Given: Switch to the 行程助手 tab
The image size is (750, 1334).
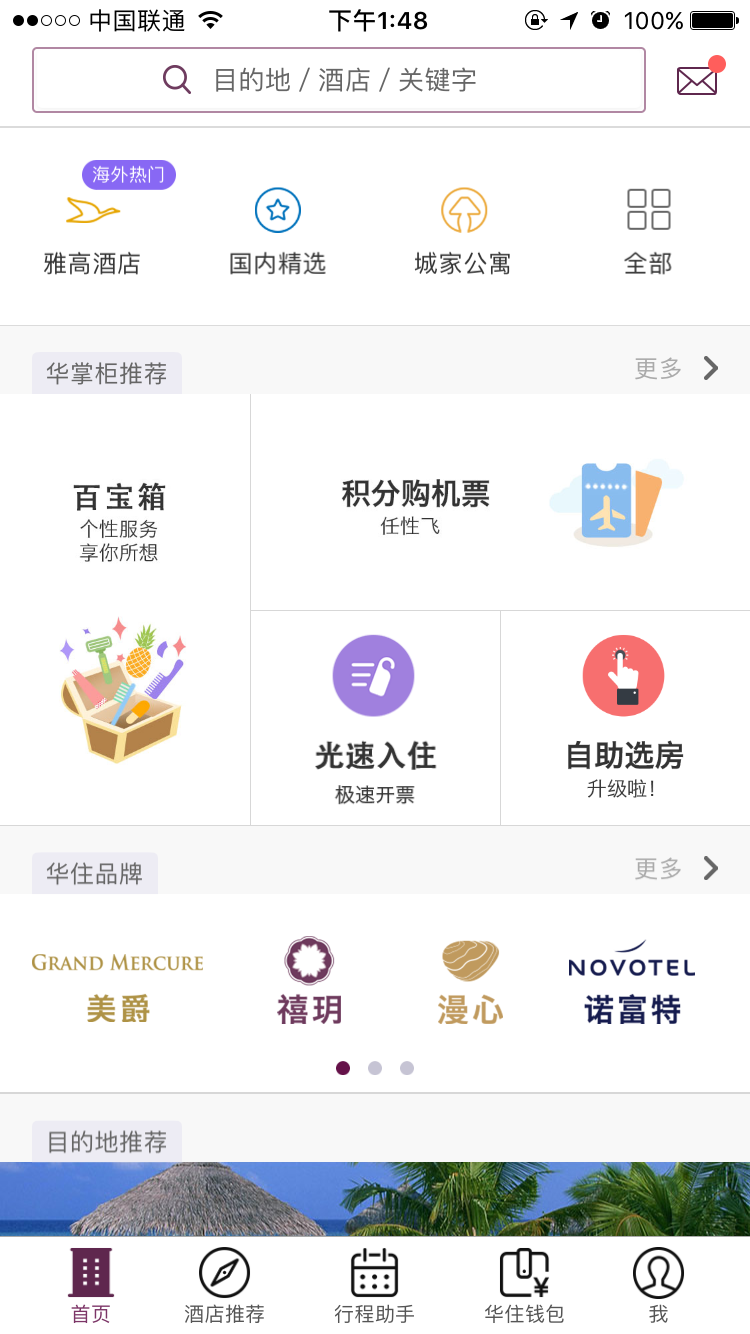Looking at the screenshot, I should tap(374, 1287).
